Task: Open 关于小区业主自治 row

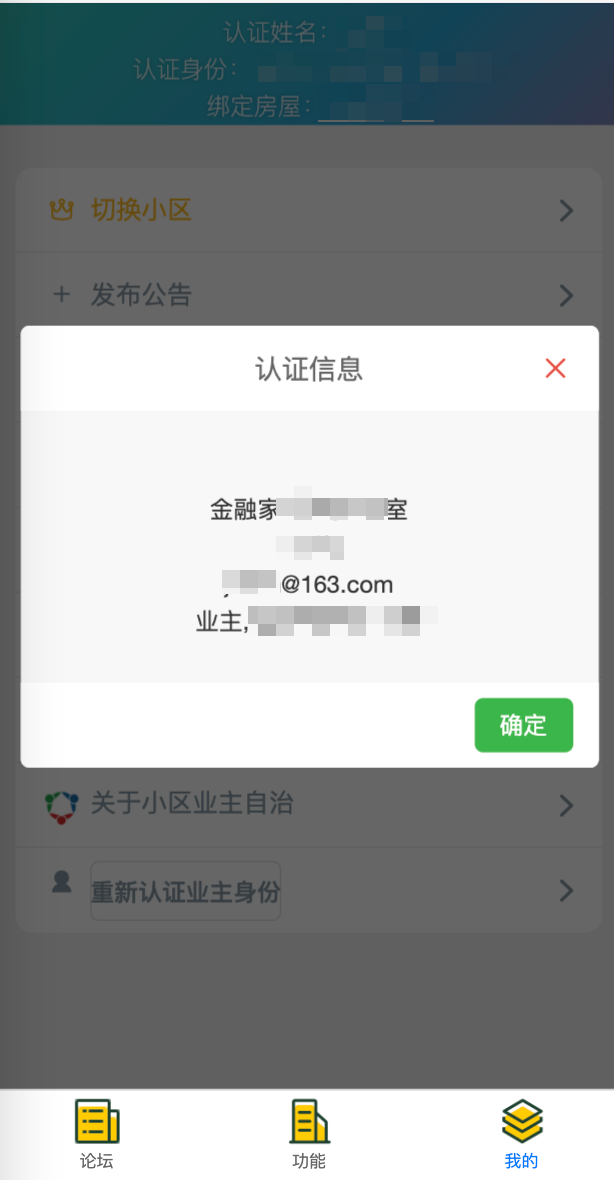Action: point(308,804)
